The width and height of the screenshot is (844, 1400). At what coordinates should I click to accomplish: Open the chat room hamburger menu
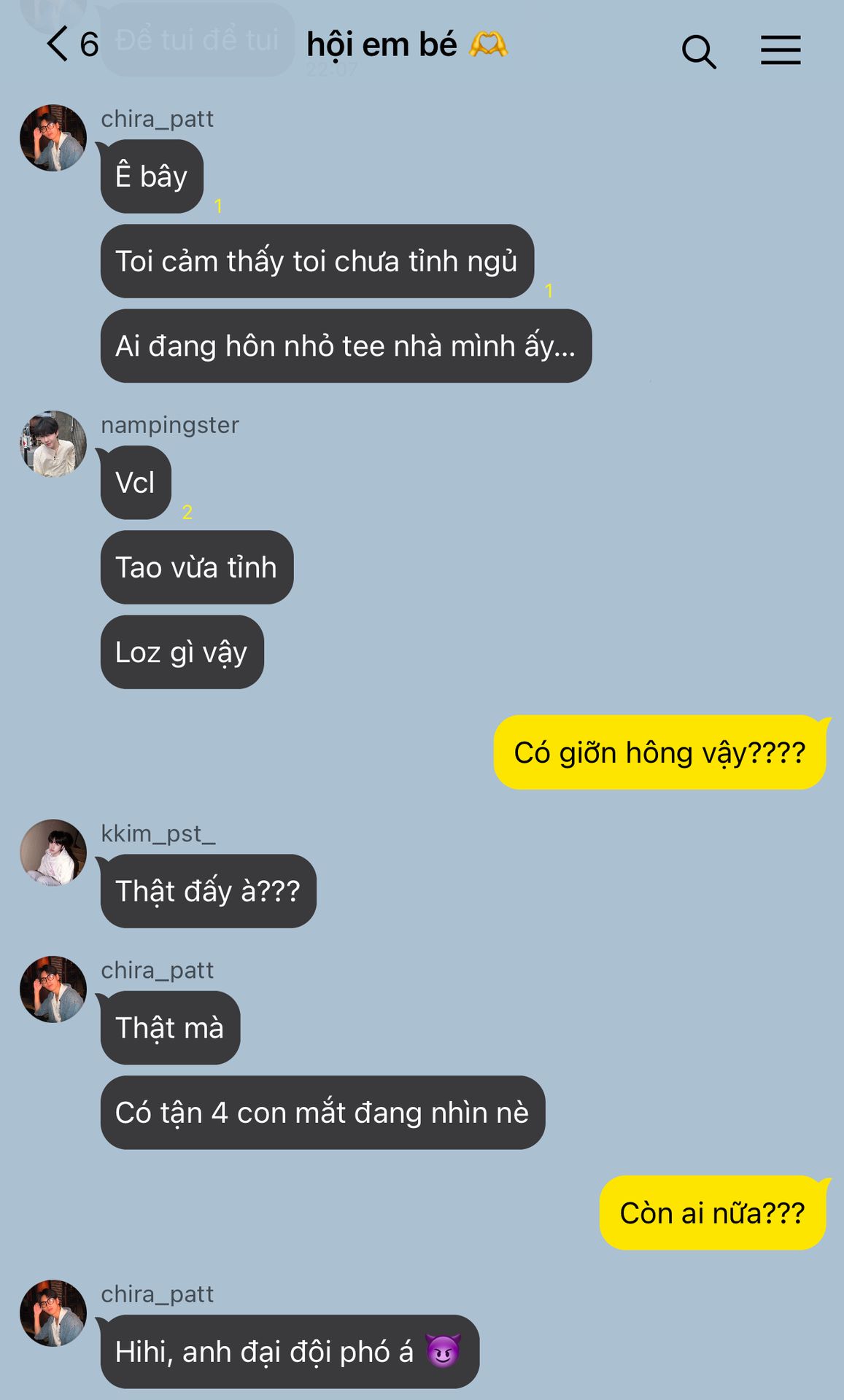781,50
